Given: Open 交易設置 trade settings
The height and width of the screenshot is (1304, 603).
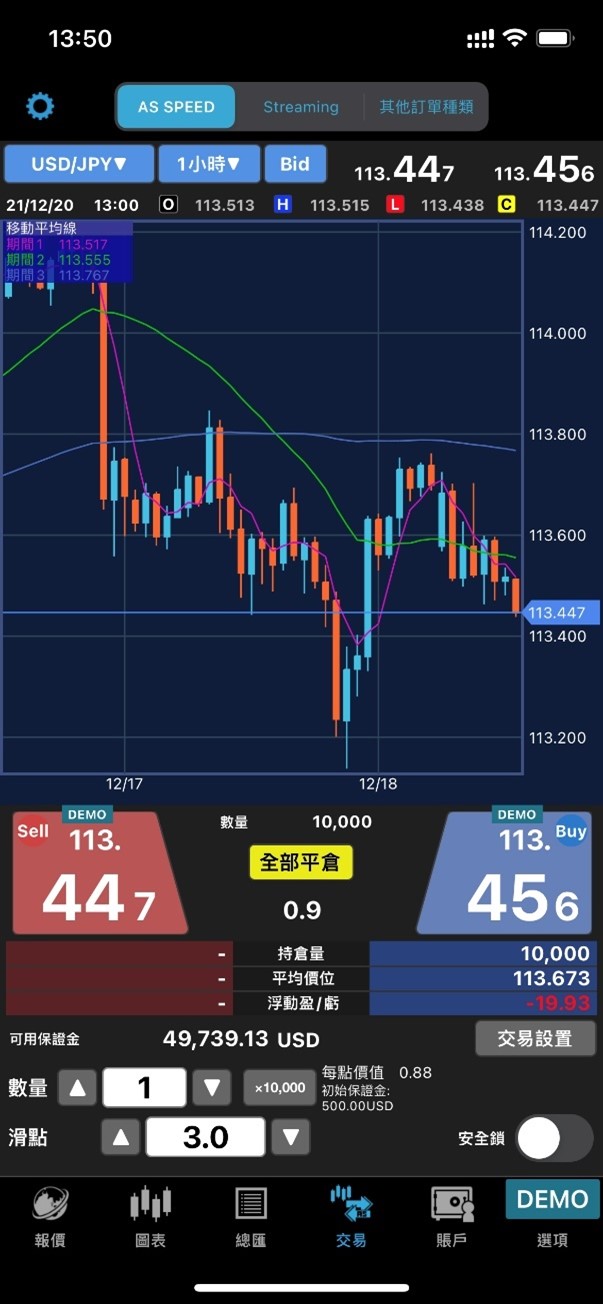Looking at the screenshot, I should point(535,1038).
